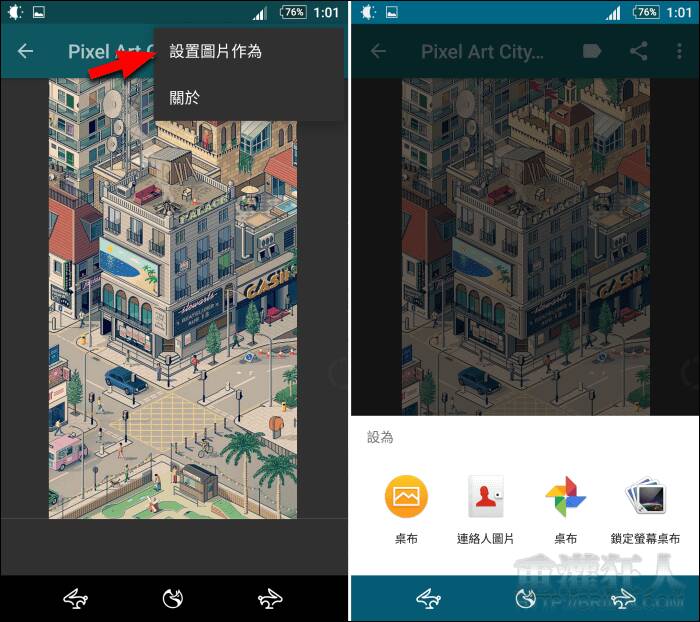Select 設置圖片作為 from the overflow menu
Viewport: 700px width, 622px height.
point(216,51)
